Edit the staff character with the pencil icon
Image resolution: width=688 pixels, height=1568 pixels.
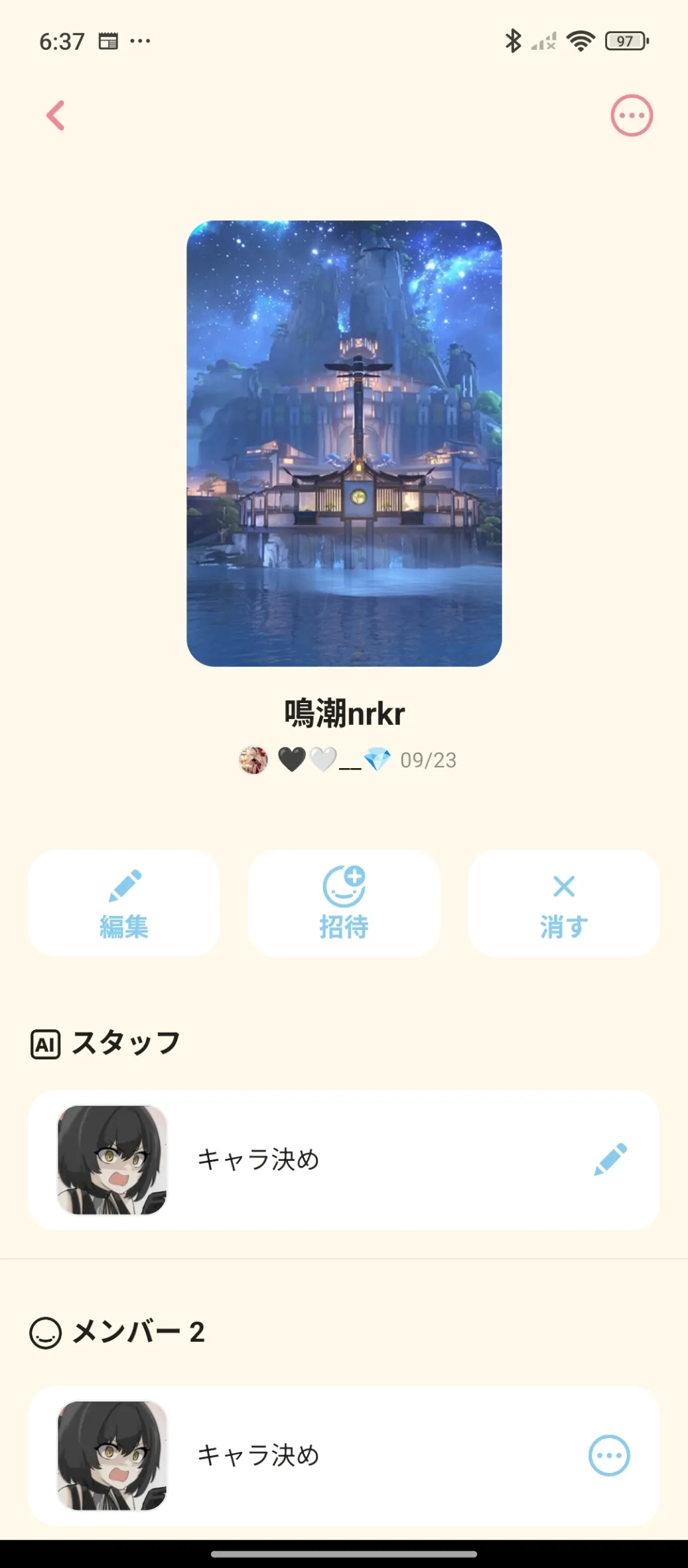point(610,1159)
